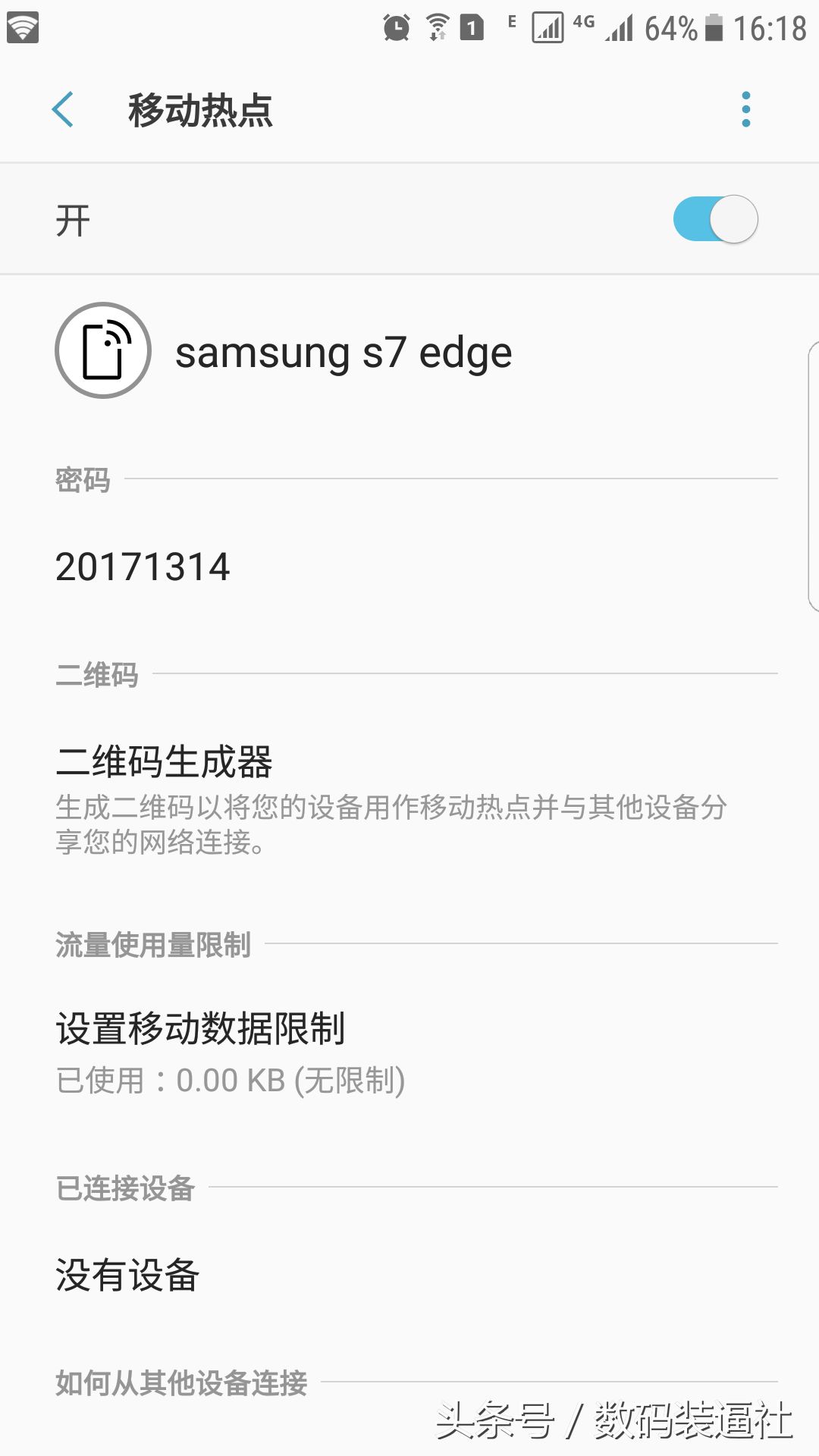Turn off the mobile hotspot switch
Image resolution: width=819 pixels, height=1456 pixels.
[715, 220]
